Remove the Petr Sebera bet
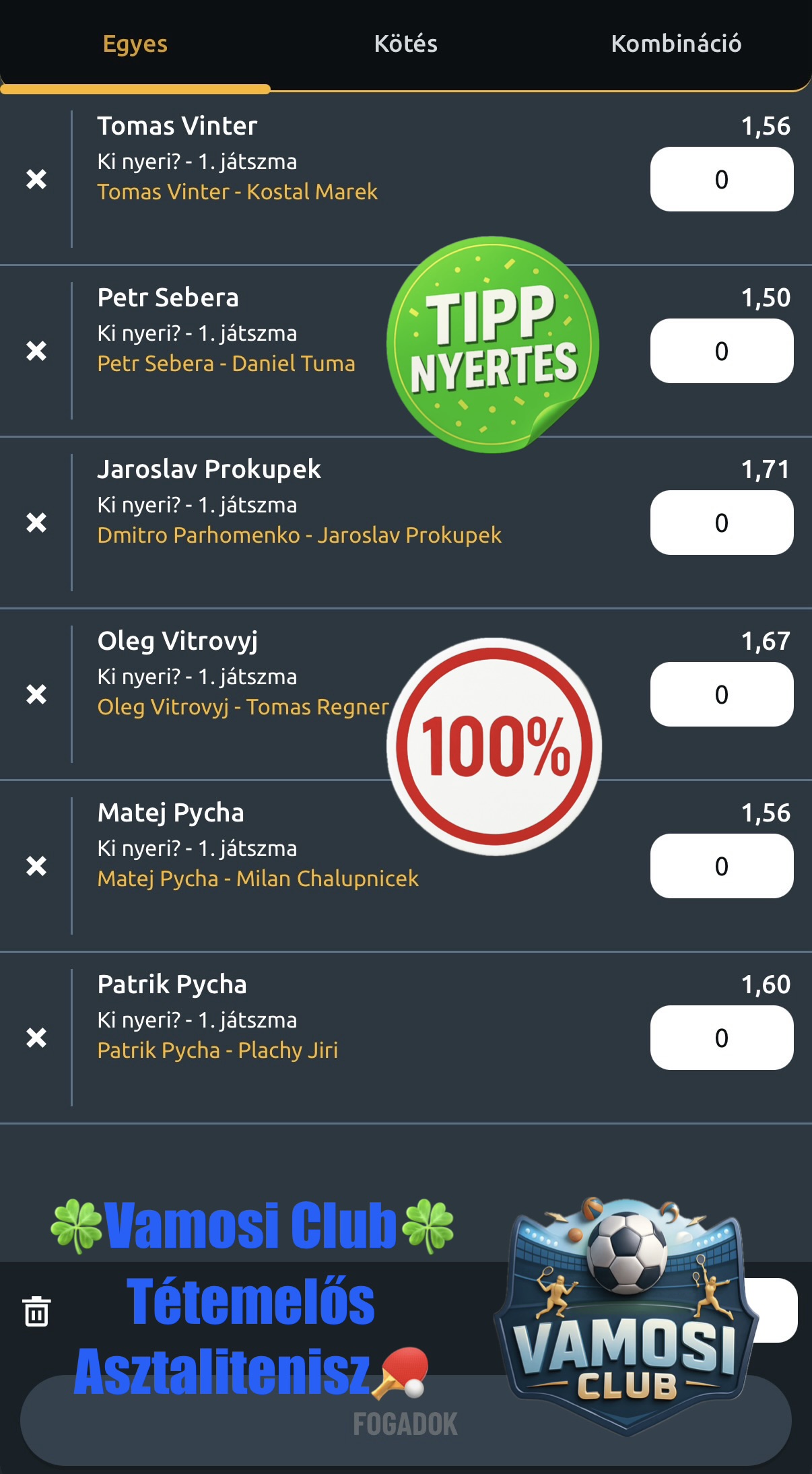The image size is (812, 1474). click(36, 351)
